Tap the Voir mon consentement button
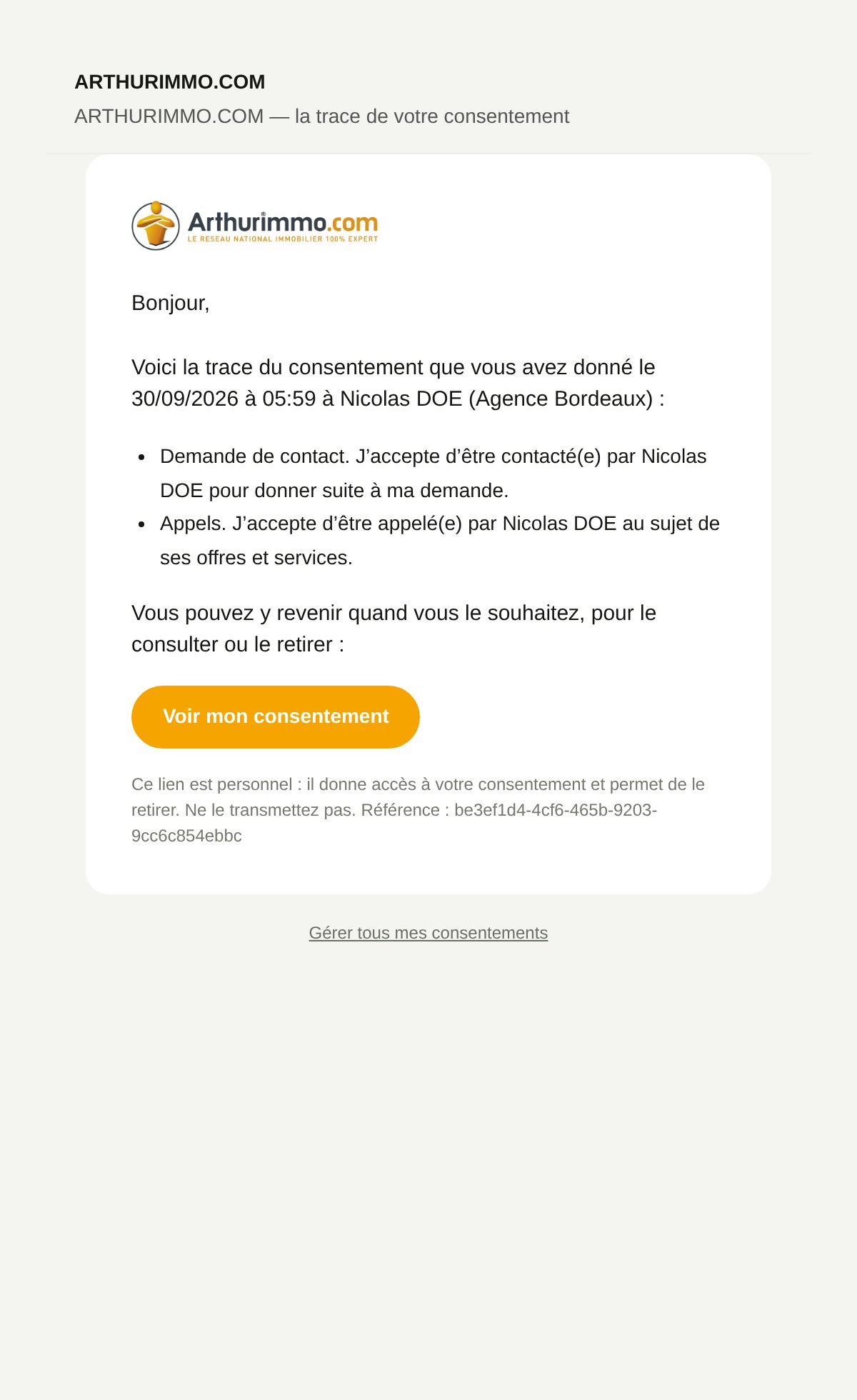The image size is (857, 1400). coord(276,716)
